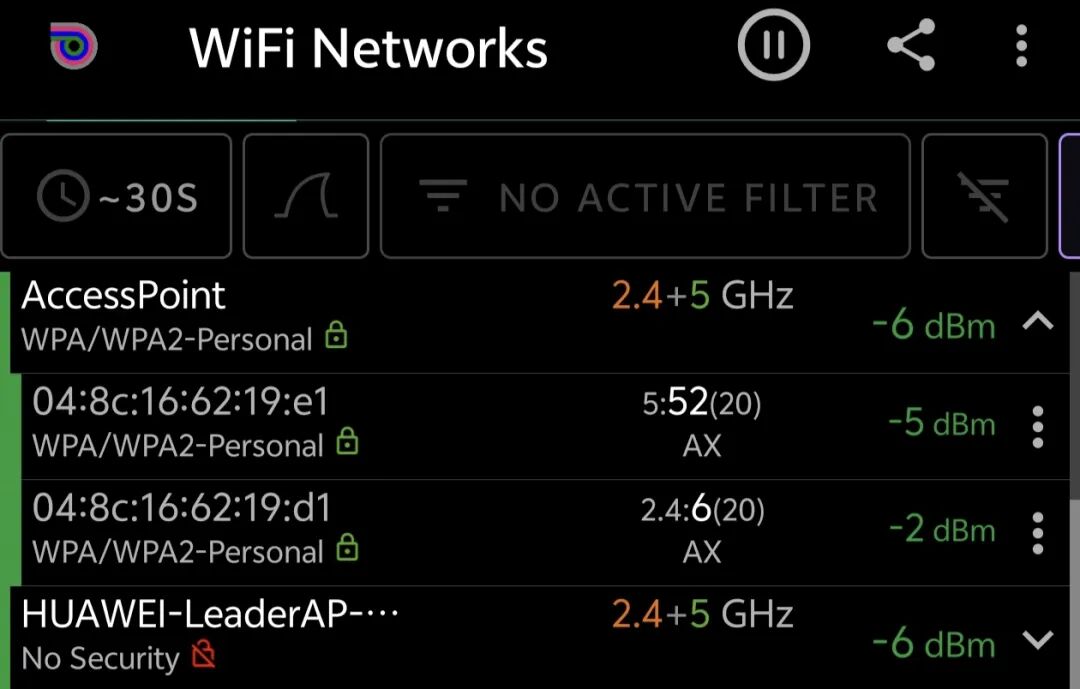
Task: Pause the WiFi scanning
Action: click(773, 46)
